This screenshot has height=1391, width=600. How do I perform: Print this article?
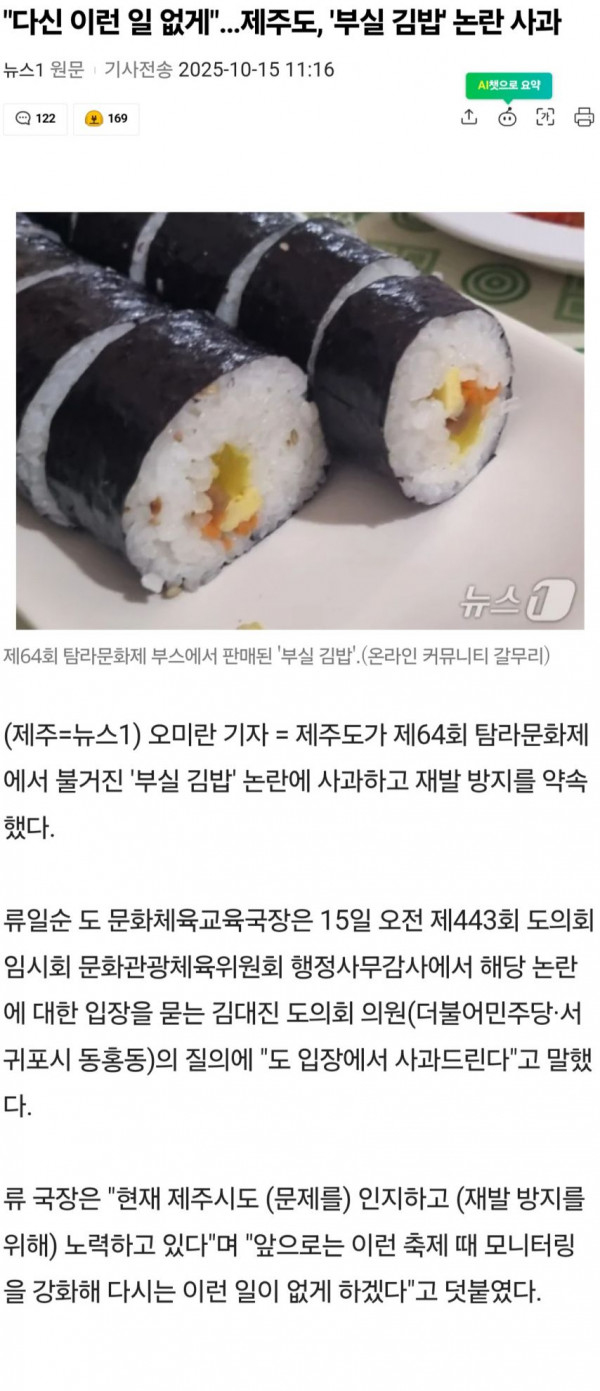coord(584,117)
